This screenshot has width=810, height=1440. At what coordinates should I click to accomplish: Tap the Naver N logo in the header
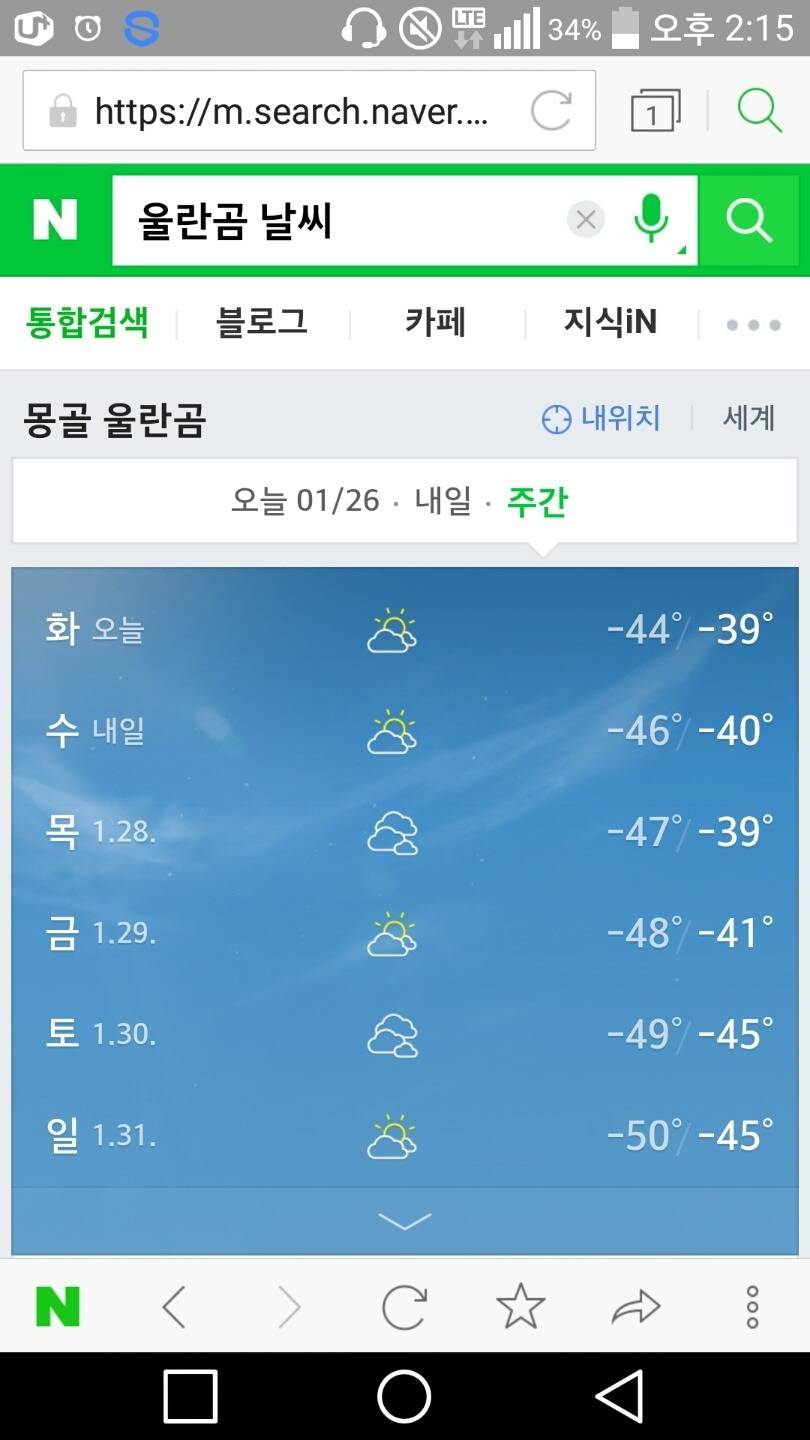click(55, 219)
